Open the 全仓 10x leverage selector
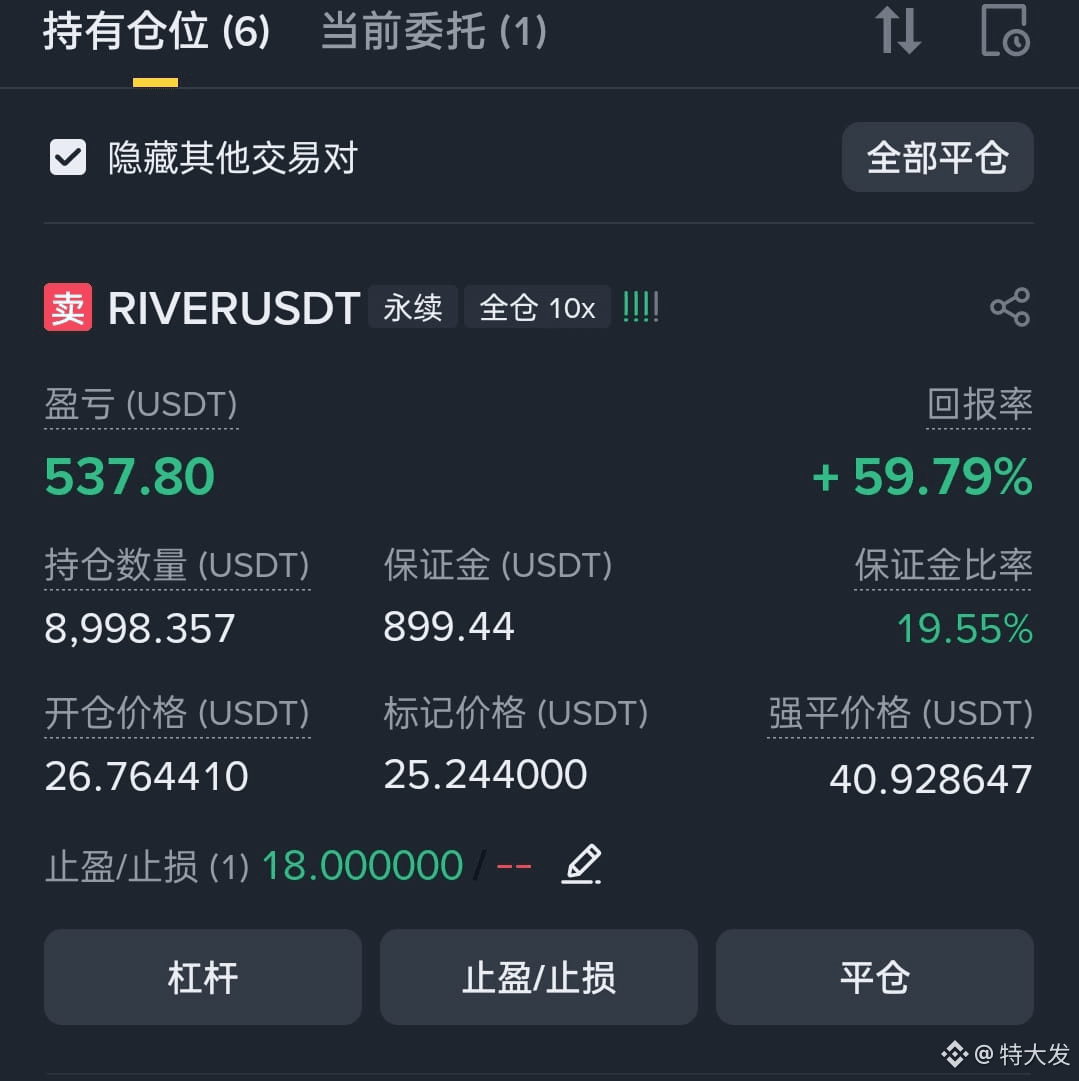The height and width of the screenshot is (1081, 1079). [x=537, y=307]
